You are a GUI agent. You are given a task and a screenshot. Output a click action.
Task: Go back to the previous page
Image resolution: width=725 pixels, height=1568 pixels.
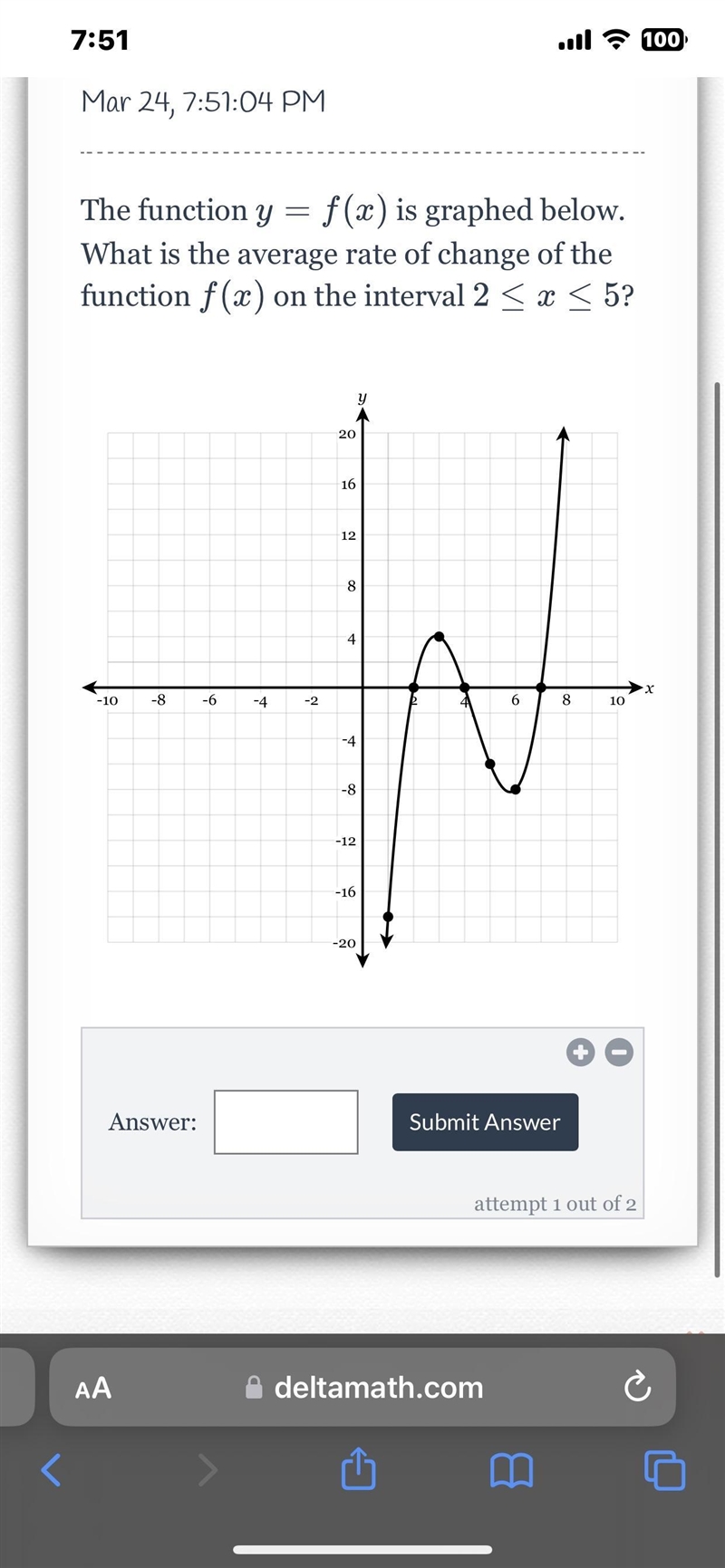pos(52,1469)
